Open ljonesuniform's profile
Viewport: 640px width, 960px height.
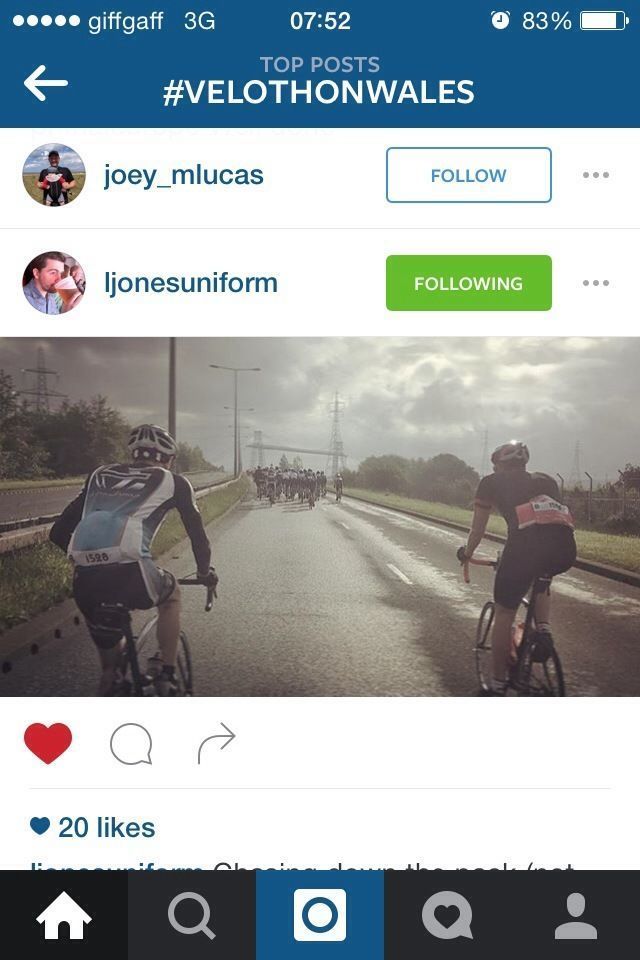tap(190, 283)
